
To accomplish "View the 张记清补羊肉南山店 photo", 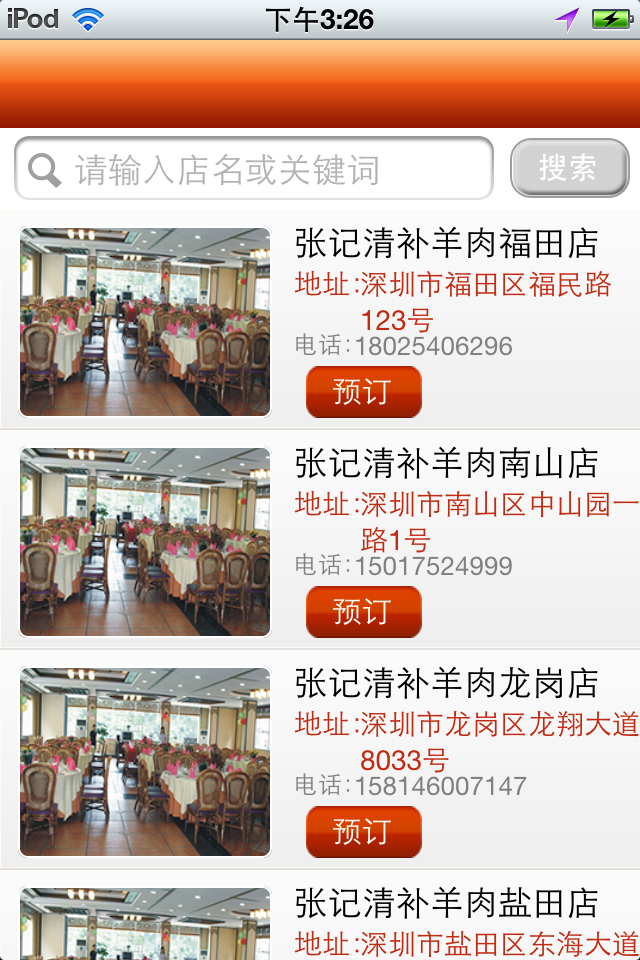I will tap(145, 542).
